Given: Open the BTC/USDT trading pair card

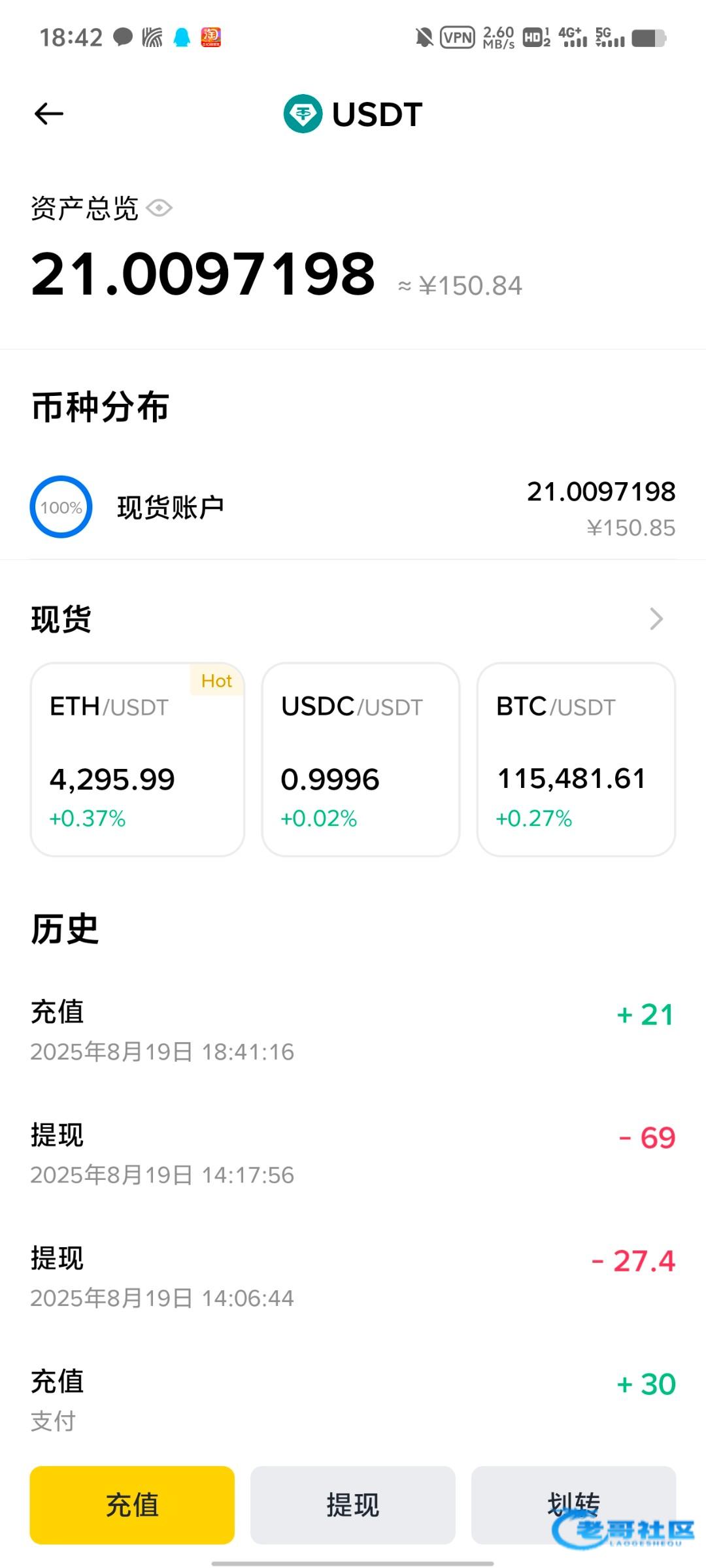Looking at the screenshot, I should [x=576, y=759].
